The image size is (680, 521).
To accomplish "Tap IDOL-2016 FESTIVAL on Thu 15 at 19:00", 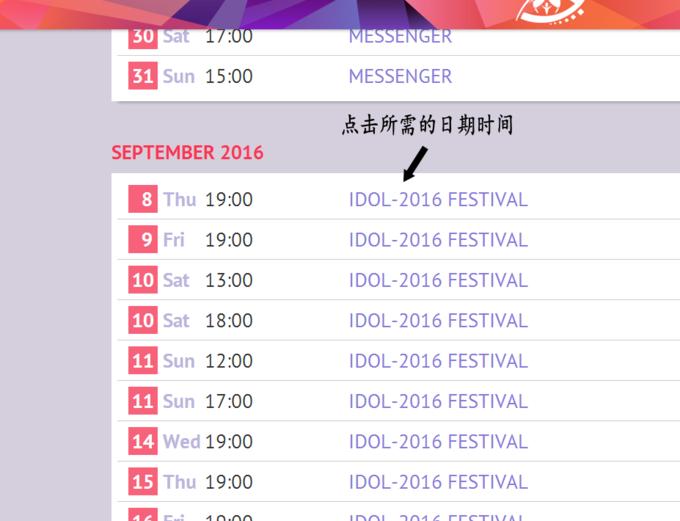I will click(x=437, y=482).
